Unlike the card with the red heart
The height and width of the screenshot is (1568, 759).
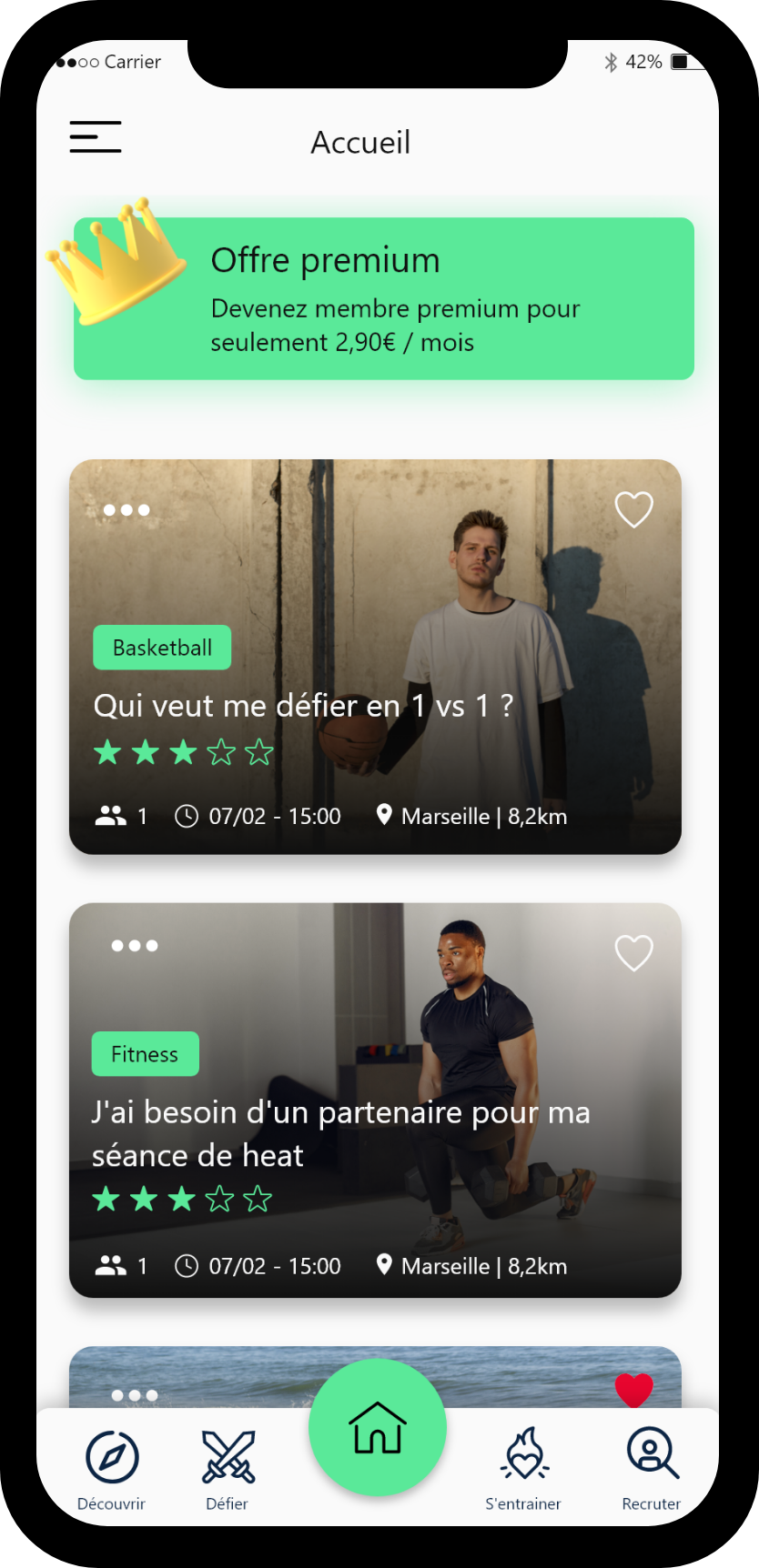[x=634, y=1390]
